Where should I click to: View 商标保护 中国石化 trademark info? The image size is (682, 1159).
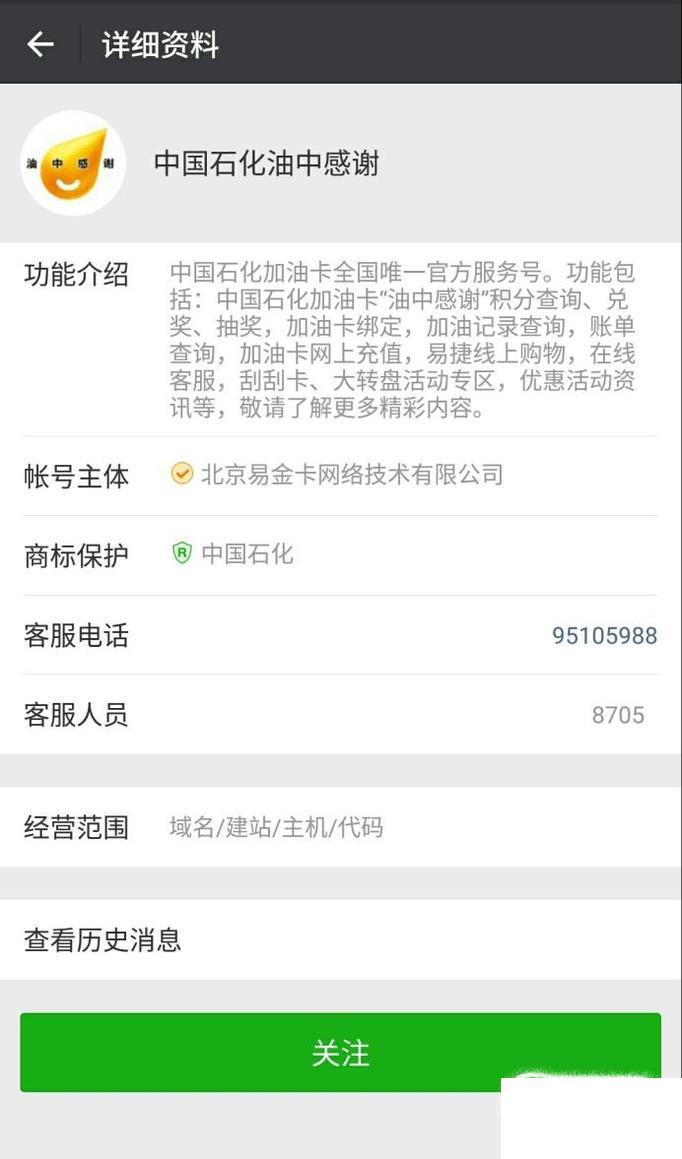coord(340,554)
